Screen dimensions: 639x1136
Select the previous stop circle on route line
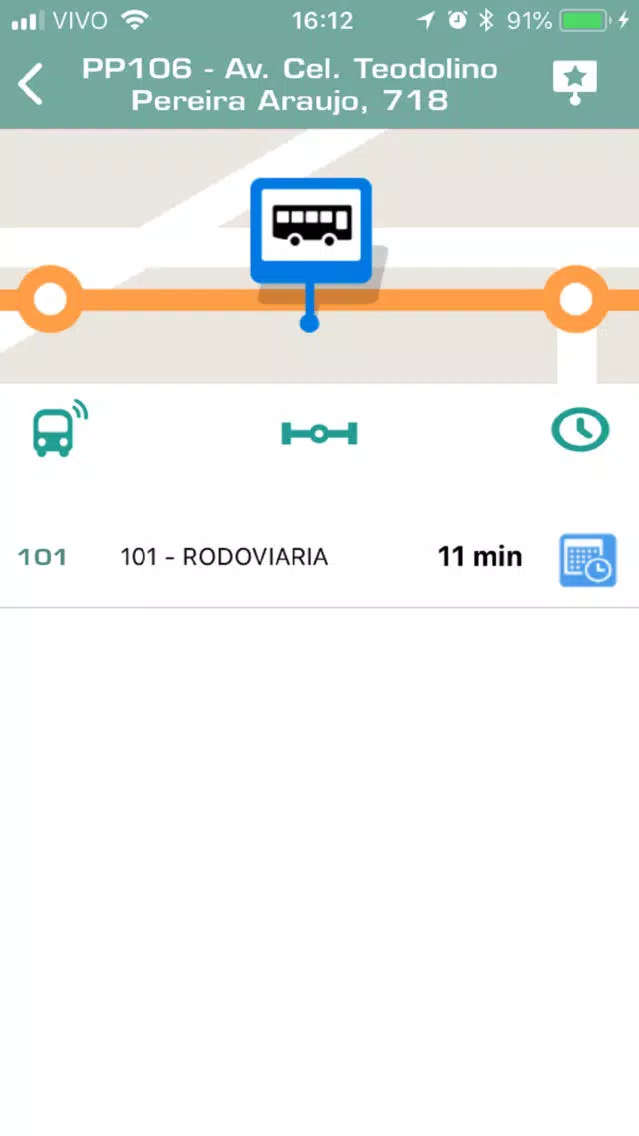tap(50, 299)
